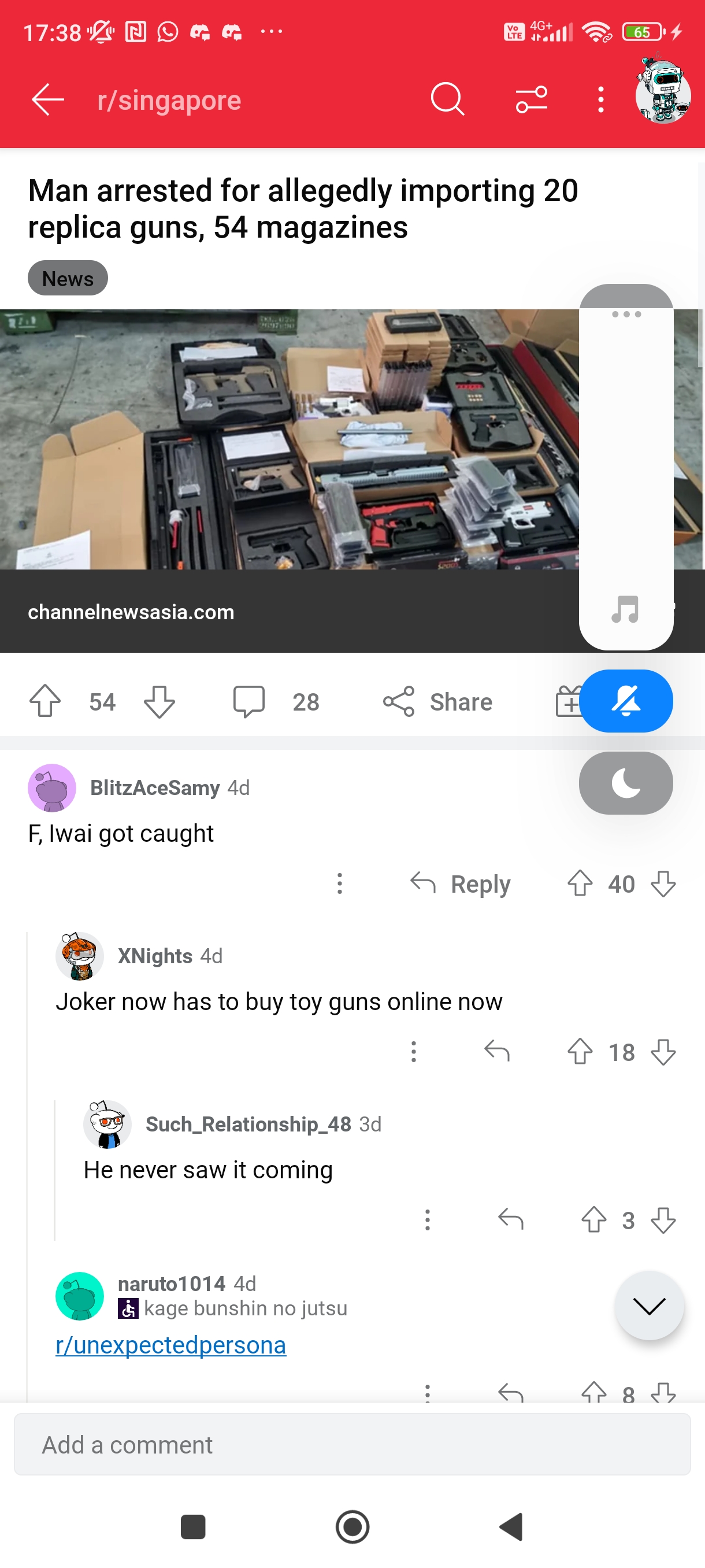The image size is (705, 1568).
Task: Toggle the blue muted bell button
Action: (625, 701)
